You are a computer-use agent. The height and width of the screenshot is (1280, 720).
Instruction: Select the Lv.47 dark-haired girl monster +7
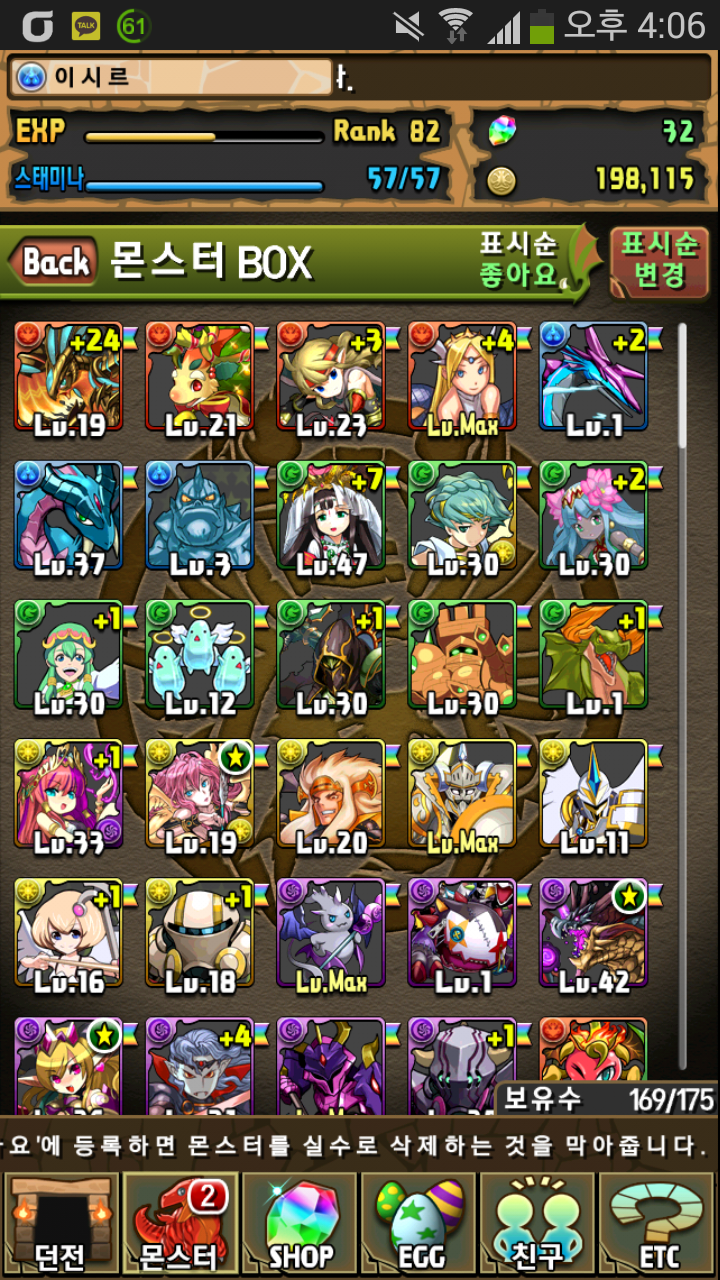(331, 515)
